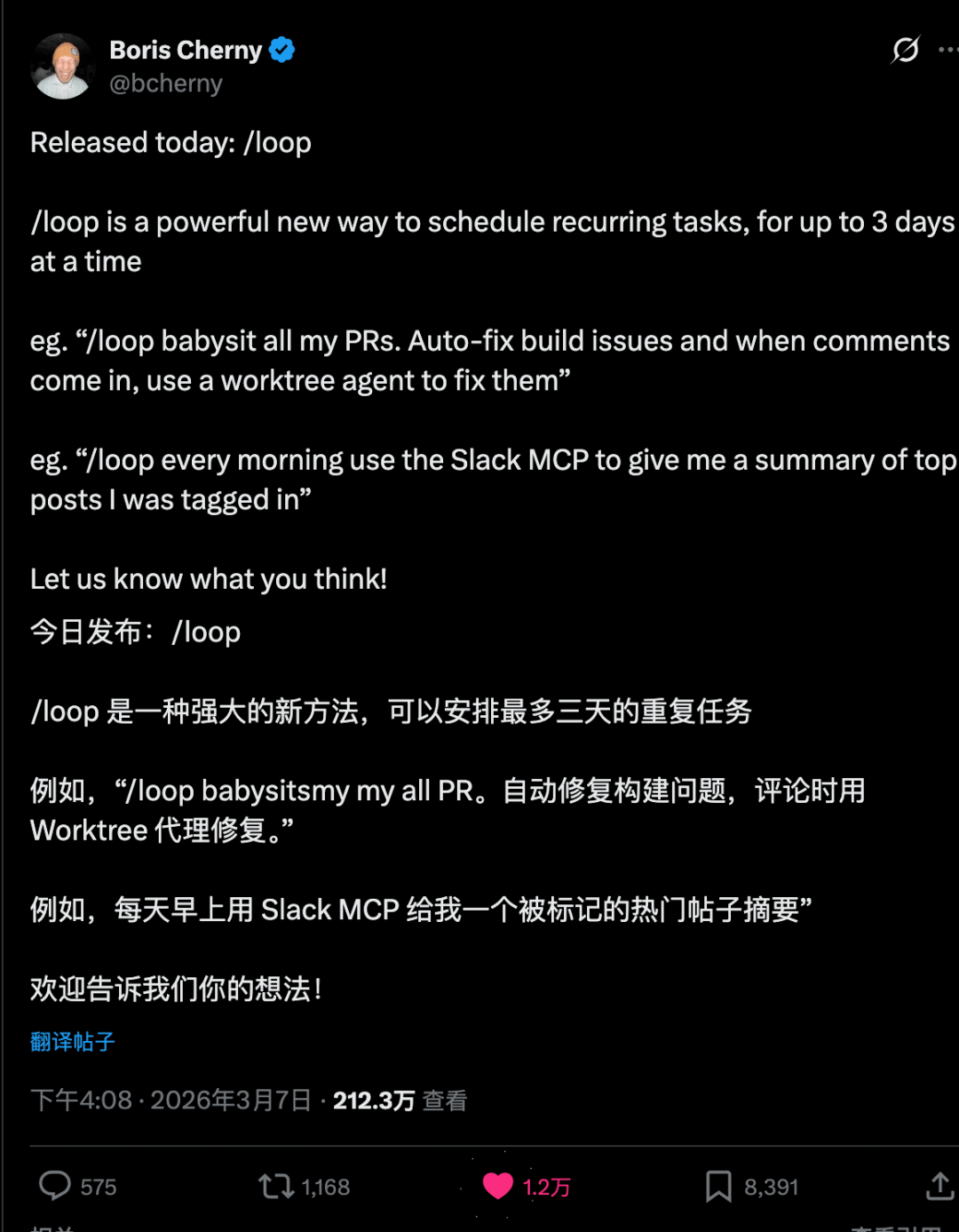959x1232 pixels.
Task: Unlike the post with the heart icon
Action: tap(498, 1186)
